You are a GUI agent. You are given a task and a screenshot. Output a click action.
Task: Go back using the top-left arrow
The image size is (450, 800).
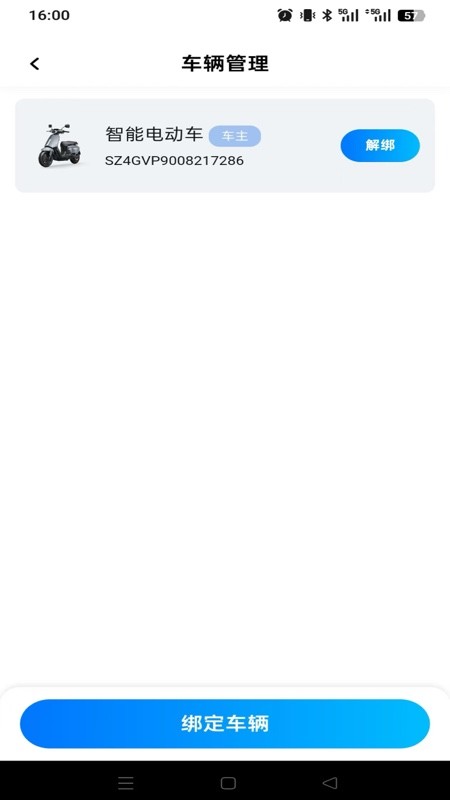pyautogui.click(x=34, y=64)
